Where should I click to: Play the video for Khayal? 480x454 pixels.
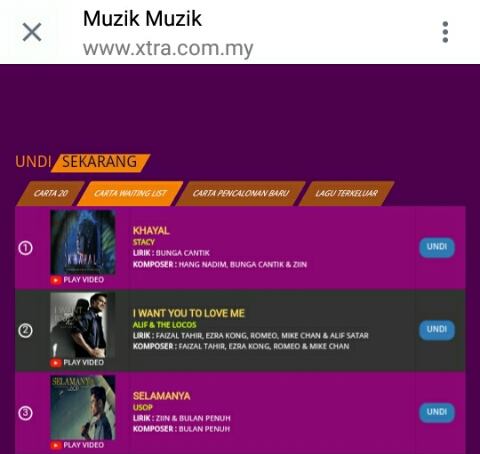[77, 280]
